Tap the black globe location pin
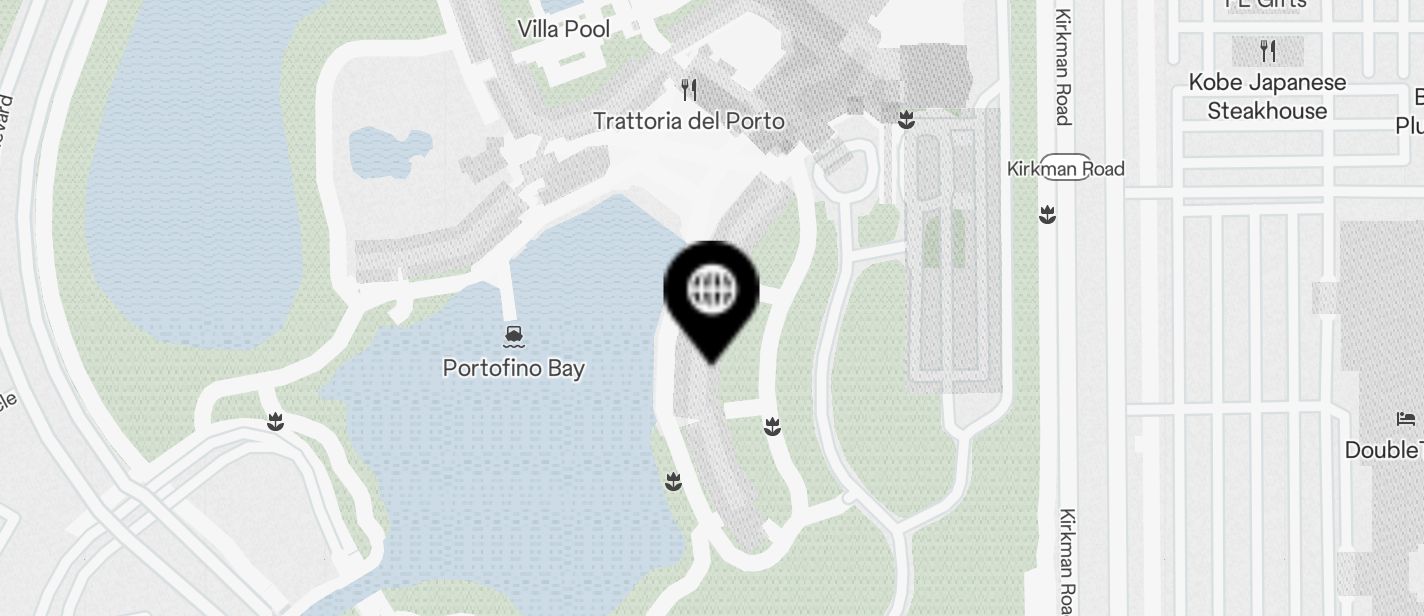This screenshot has height=616, width=1424. [712, 291]
